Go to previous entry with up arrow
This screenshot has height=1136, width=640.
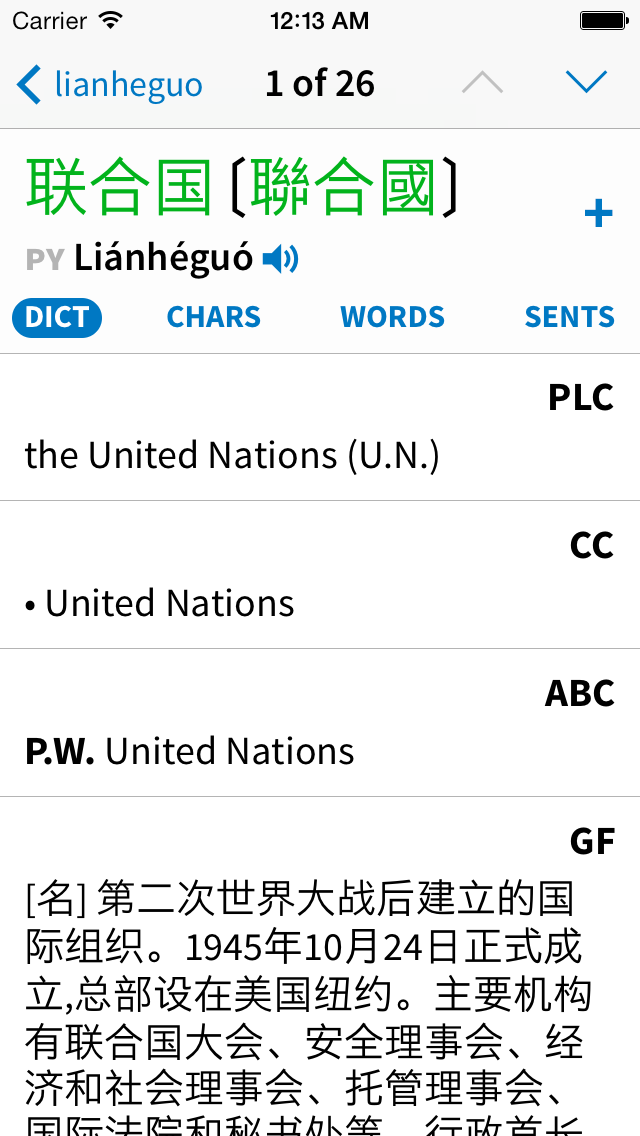[x=483, y=83]
